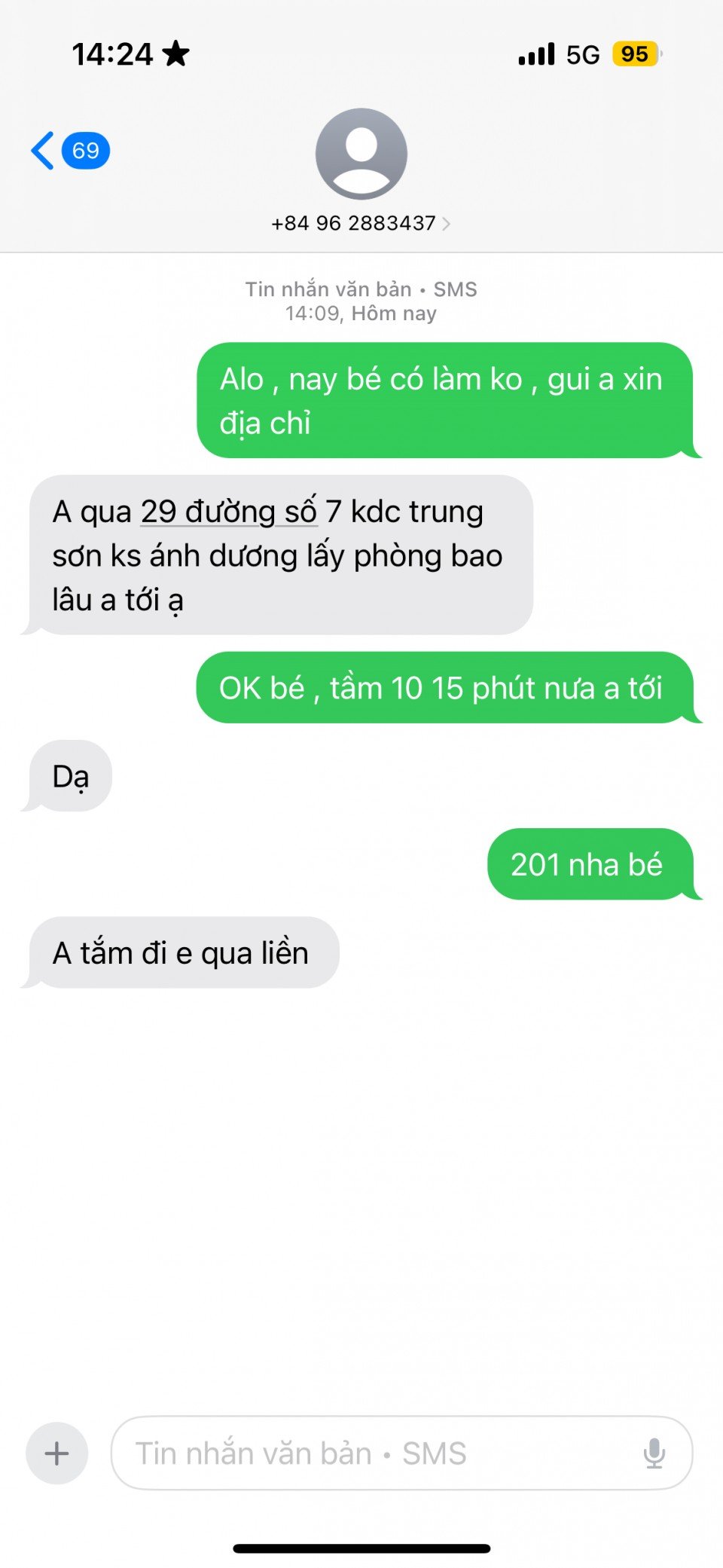
Task: Go back to the messages list
Action: [x=68, y=151]
